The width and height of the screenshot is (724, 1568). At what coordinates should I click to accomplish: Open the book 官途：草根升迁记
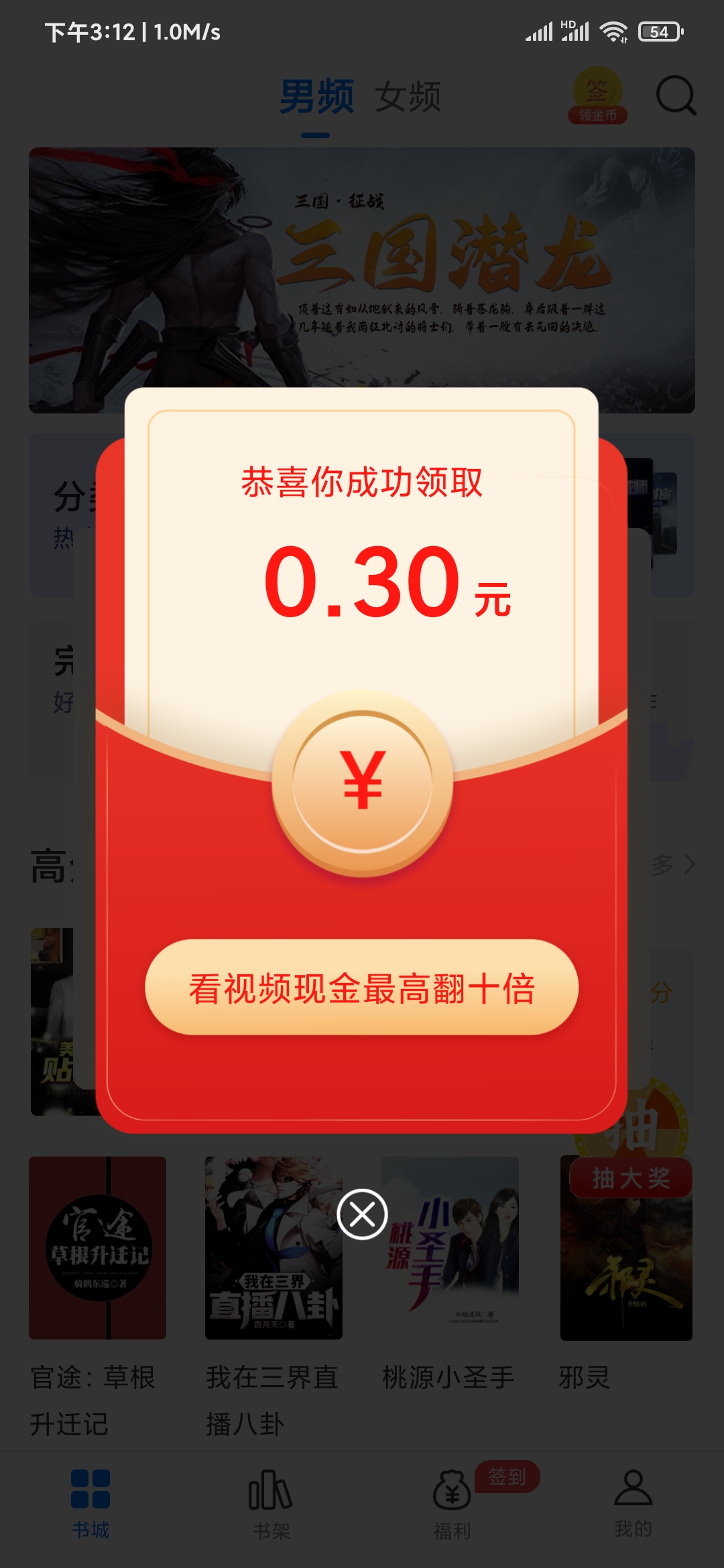[x=97, y=1248]
